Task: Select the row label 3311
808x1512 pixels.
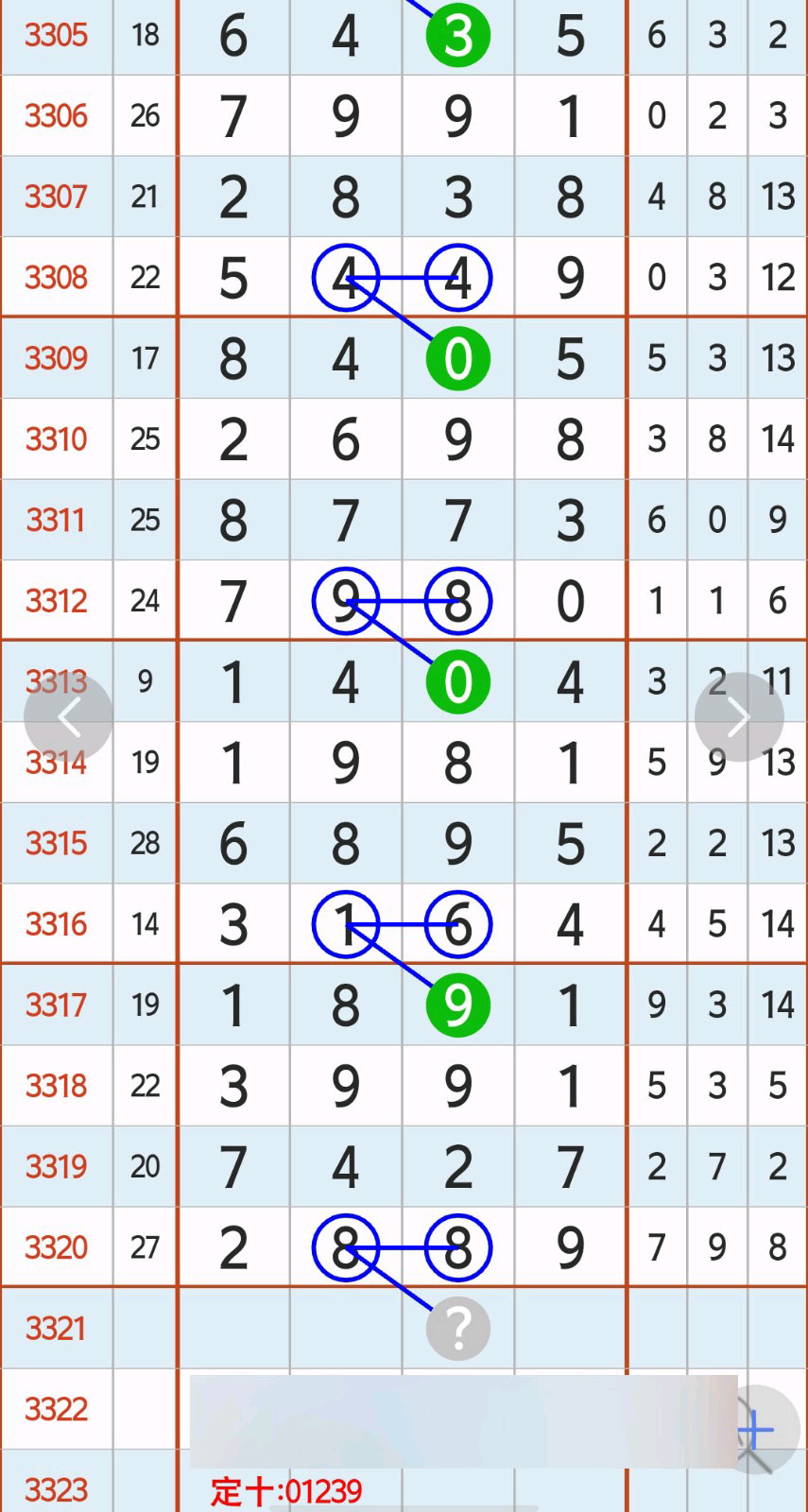Action: click(x=56, y=519)
